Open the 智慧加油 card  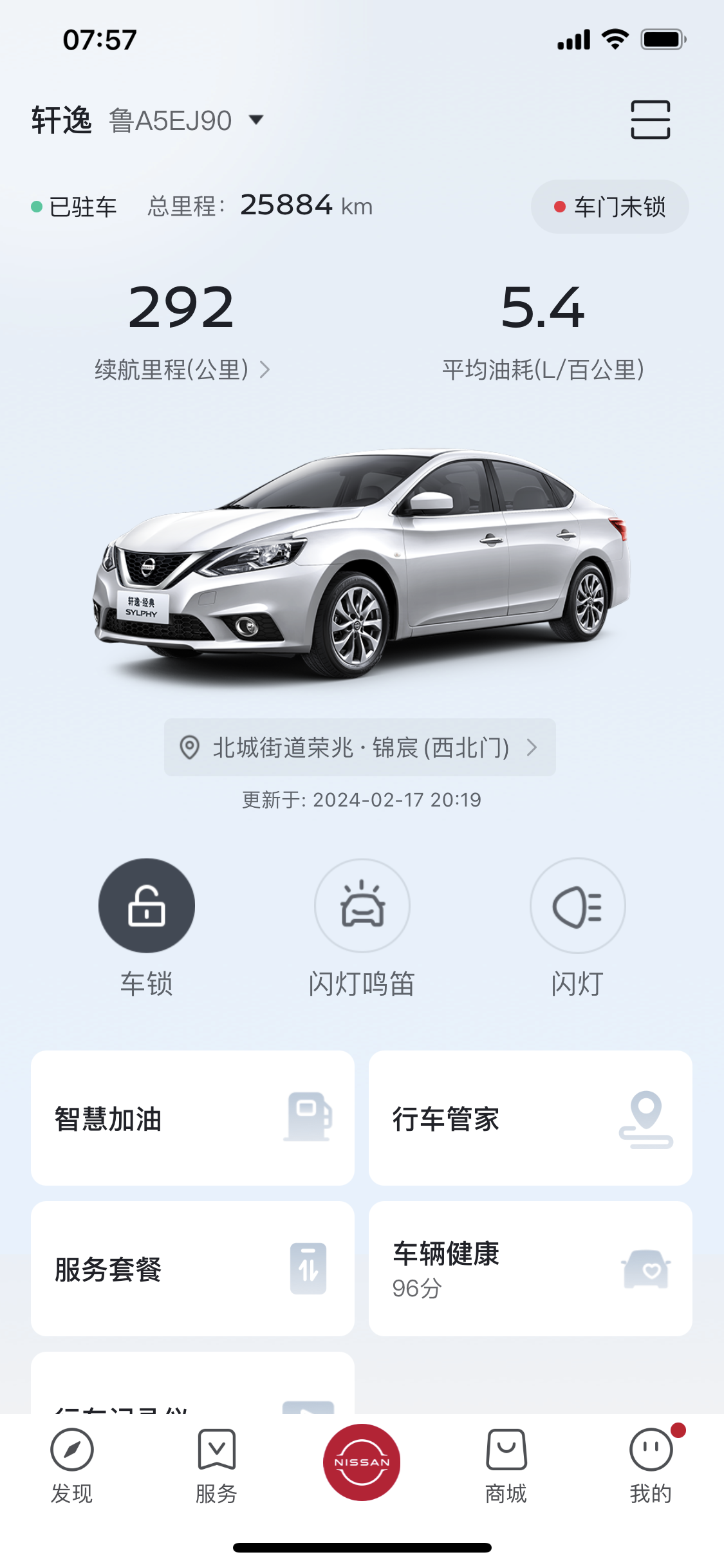[192, 1118]
